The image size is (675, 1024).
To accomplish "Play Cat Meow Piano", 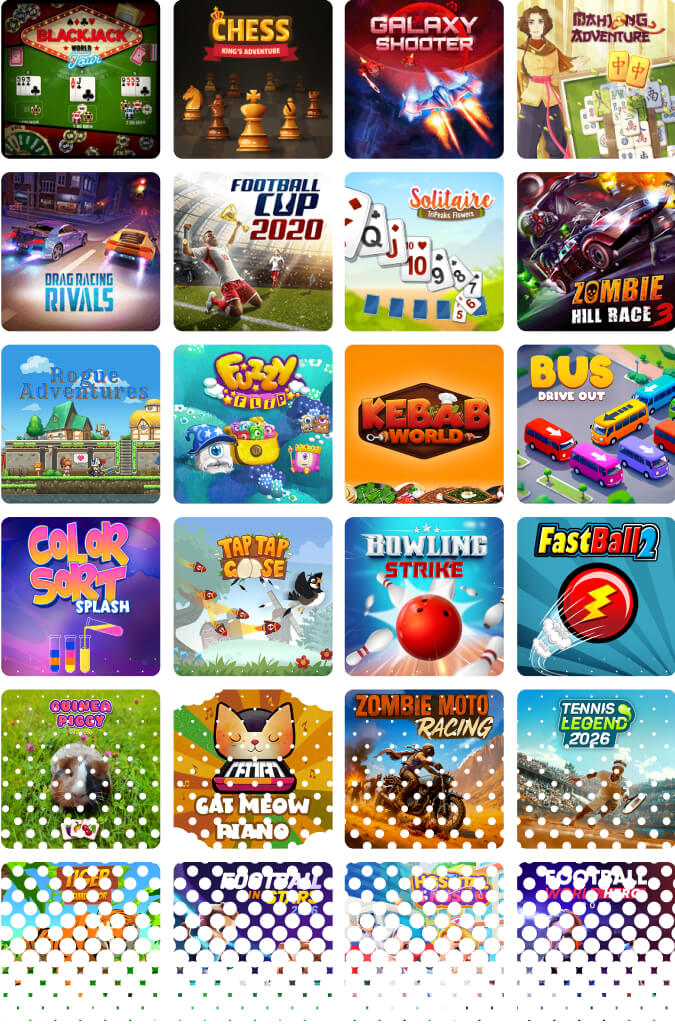I will [253, 768].
